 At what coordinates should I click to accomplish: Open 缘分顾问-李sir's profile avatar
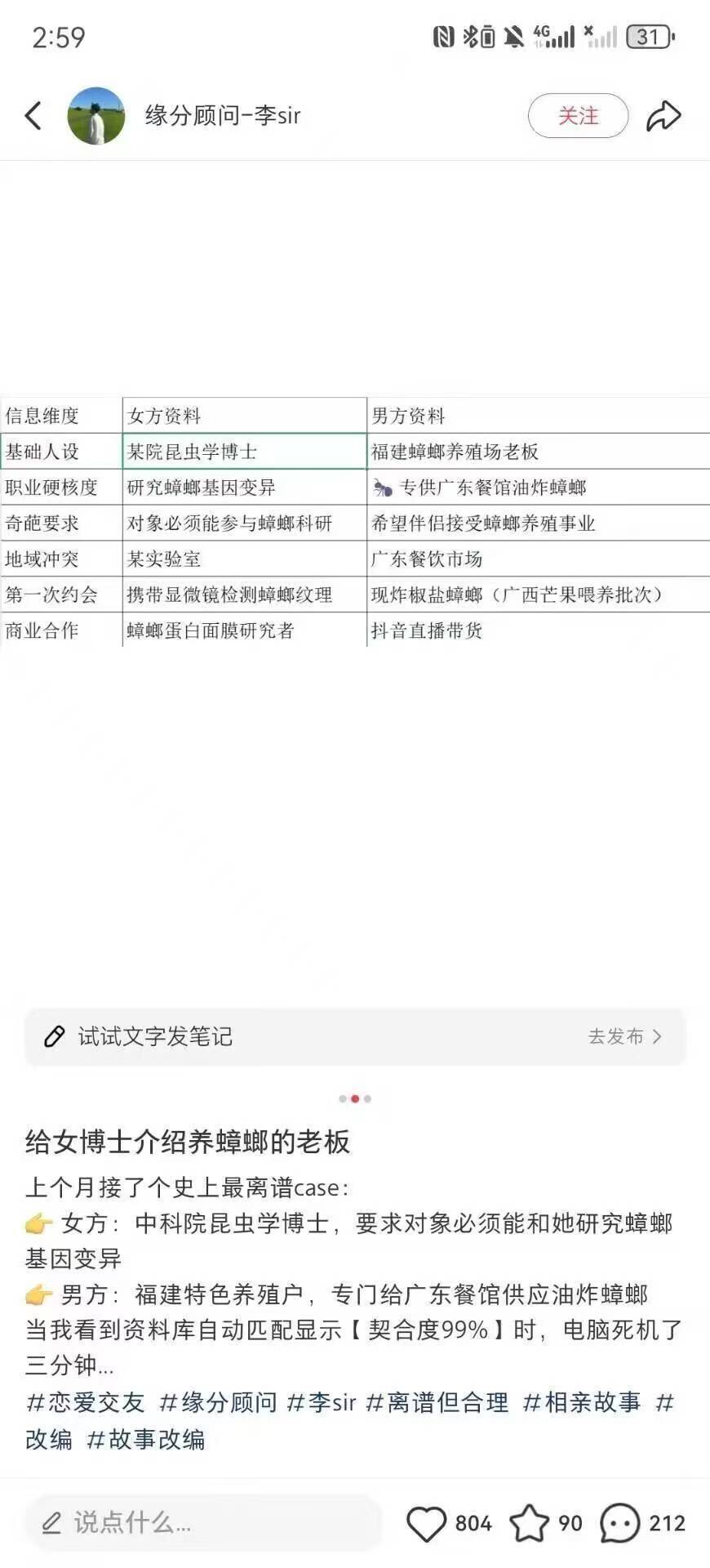(x=96, y=116)
